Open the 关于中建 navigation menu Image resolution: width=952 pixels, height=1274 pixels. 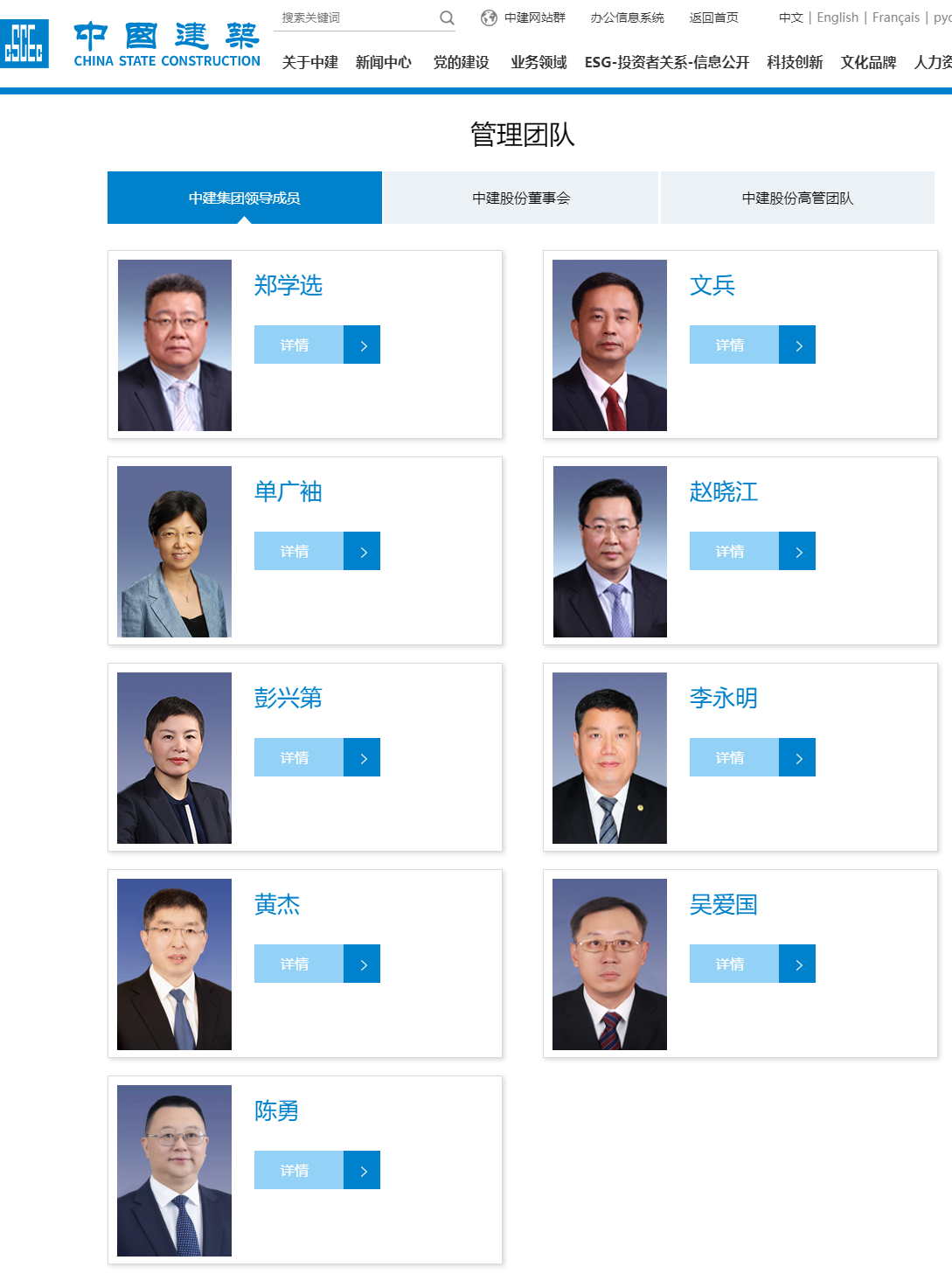309,62
